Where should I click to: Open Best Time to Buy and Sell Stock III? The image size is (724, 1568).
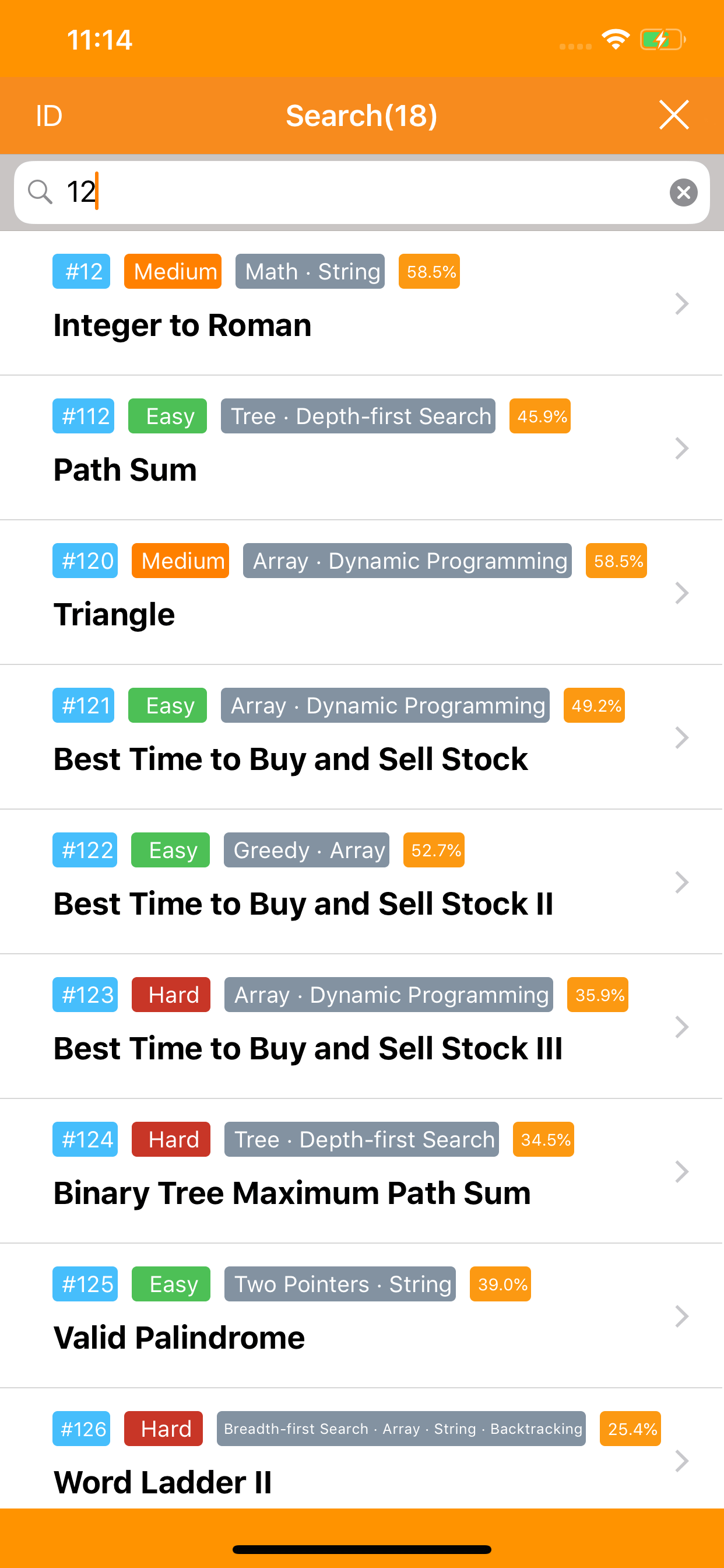(361, 1026)
